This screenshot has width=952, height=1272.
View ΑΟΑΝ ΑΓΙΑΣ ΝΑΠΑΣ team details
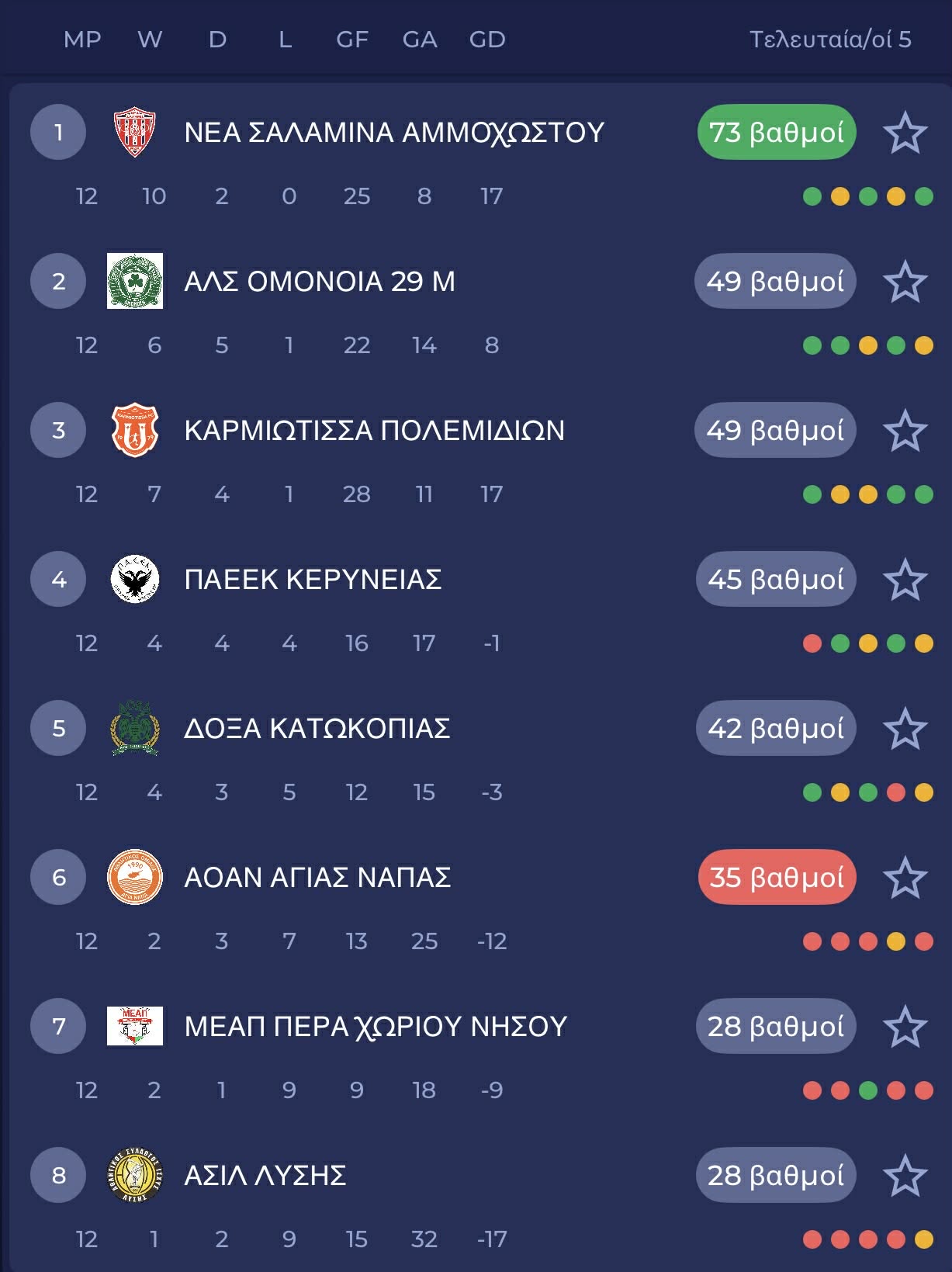click(x=317, y=878)
